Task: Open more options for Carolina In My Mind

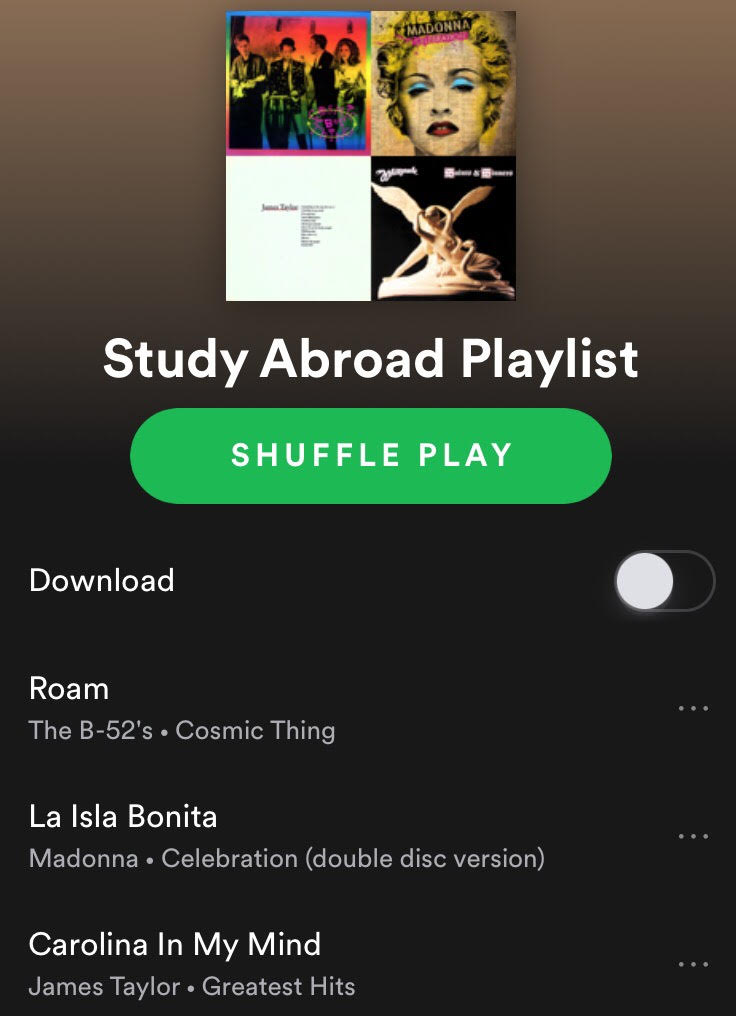Action: point(693,964)
